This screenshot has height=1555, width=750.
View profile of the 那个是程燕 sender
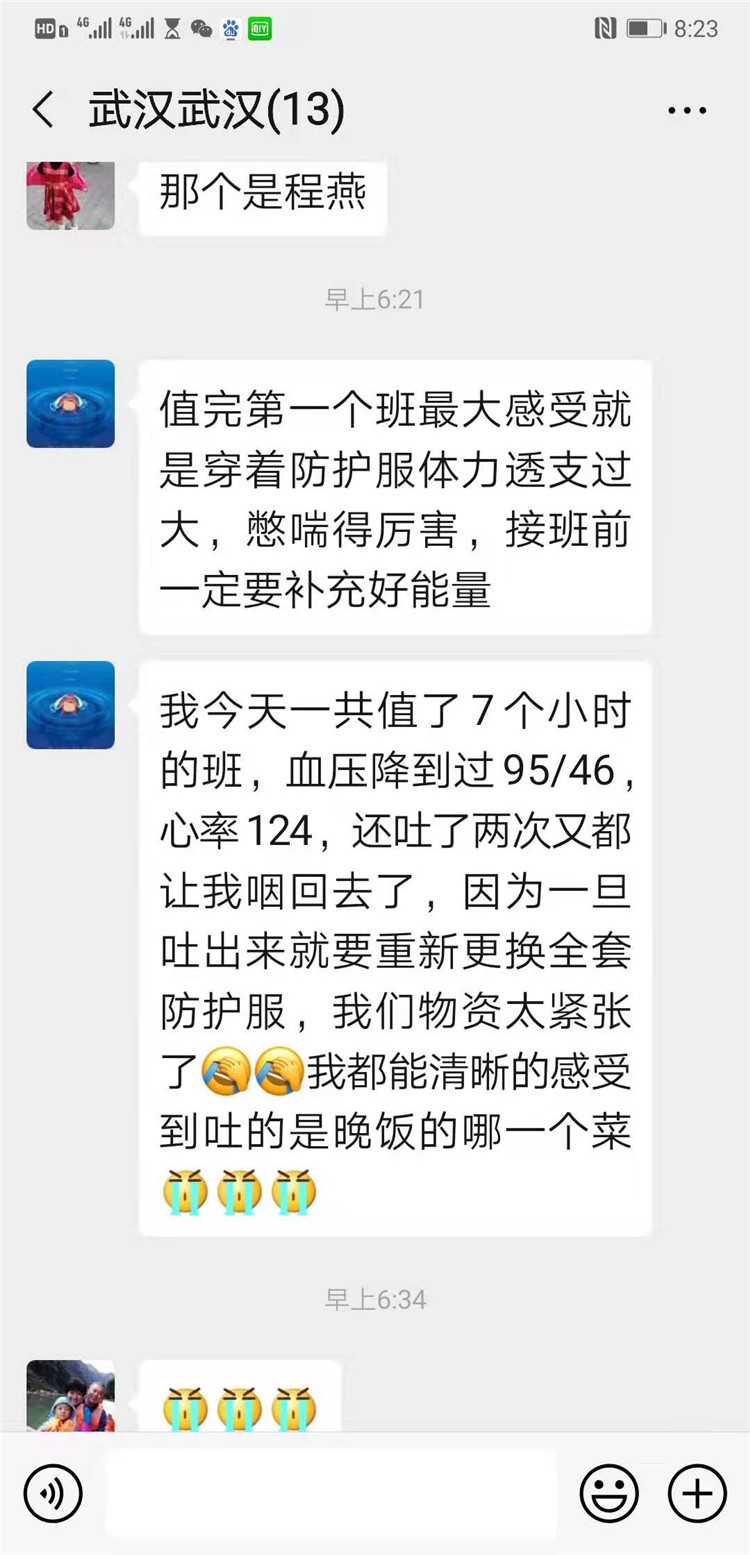click(70, 196)
